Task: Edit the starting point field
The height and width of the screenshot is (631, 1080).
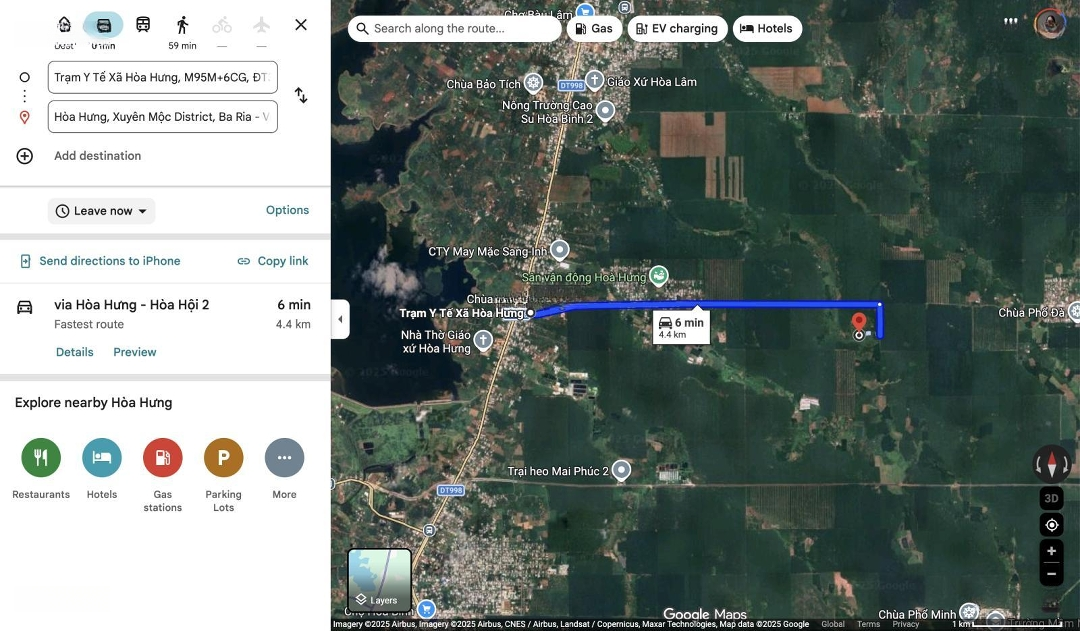Action: pos(162,77)
